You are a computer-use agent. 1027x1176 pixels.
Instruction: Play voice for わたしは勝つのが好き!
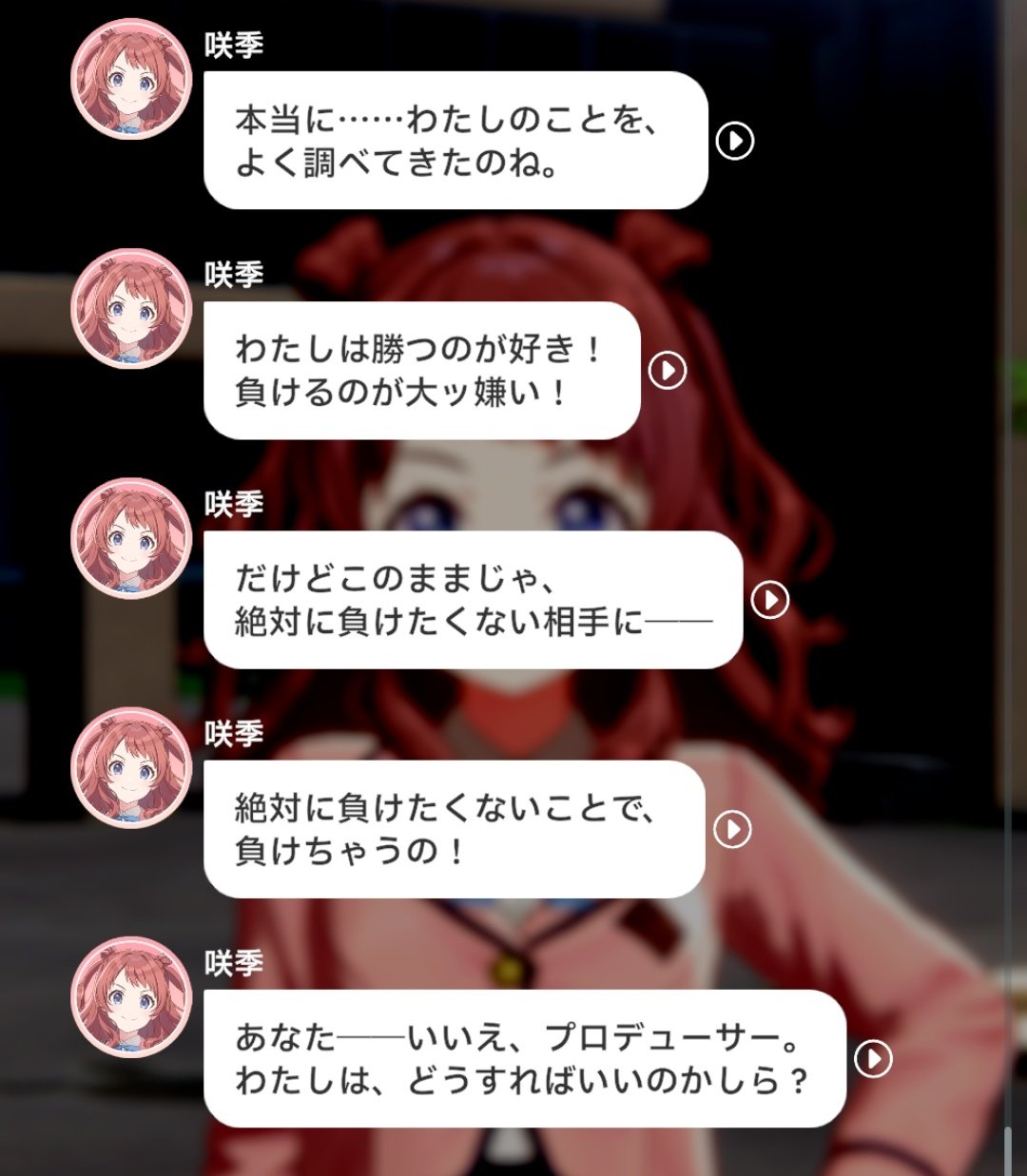tap(668, 370)
